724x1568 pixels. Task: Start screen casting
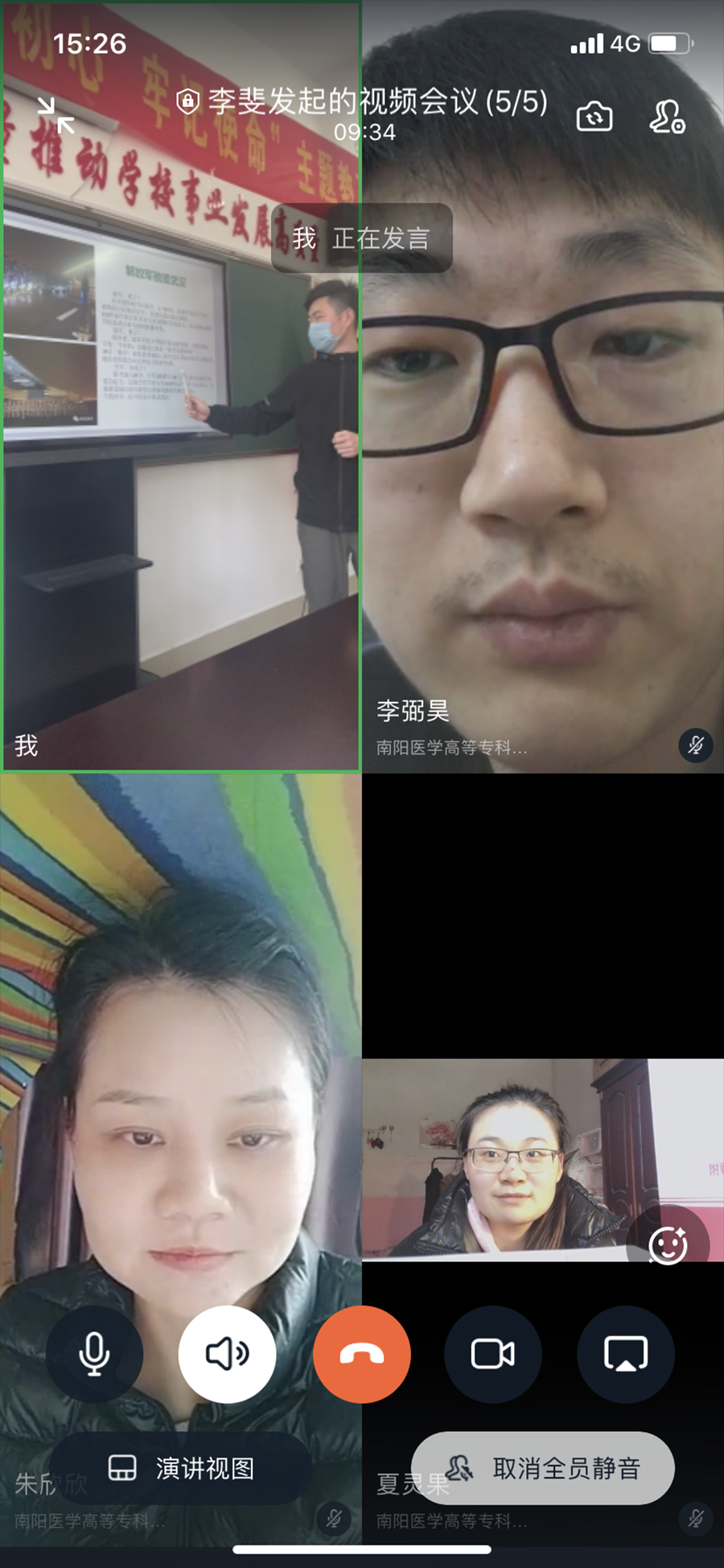(x=625, y=1354)
